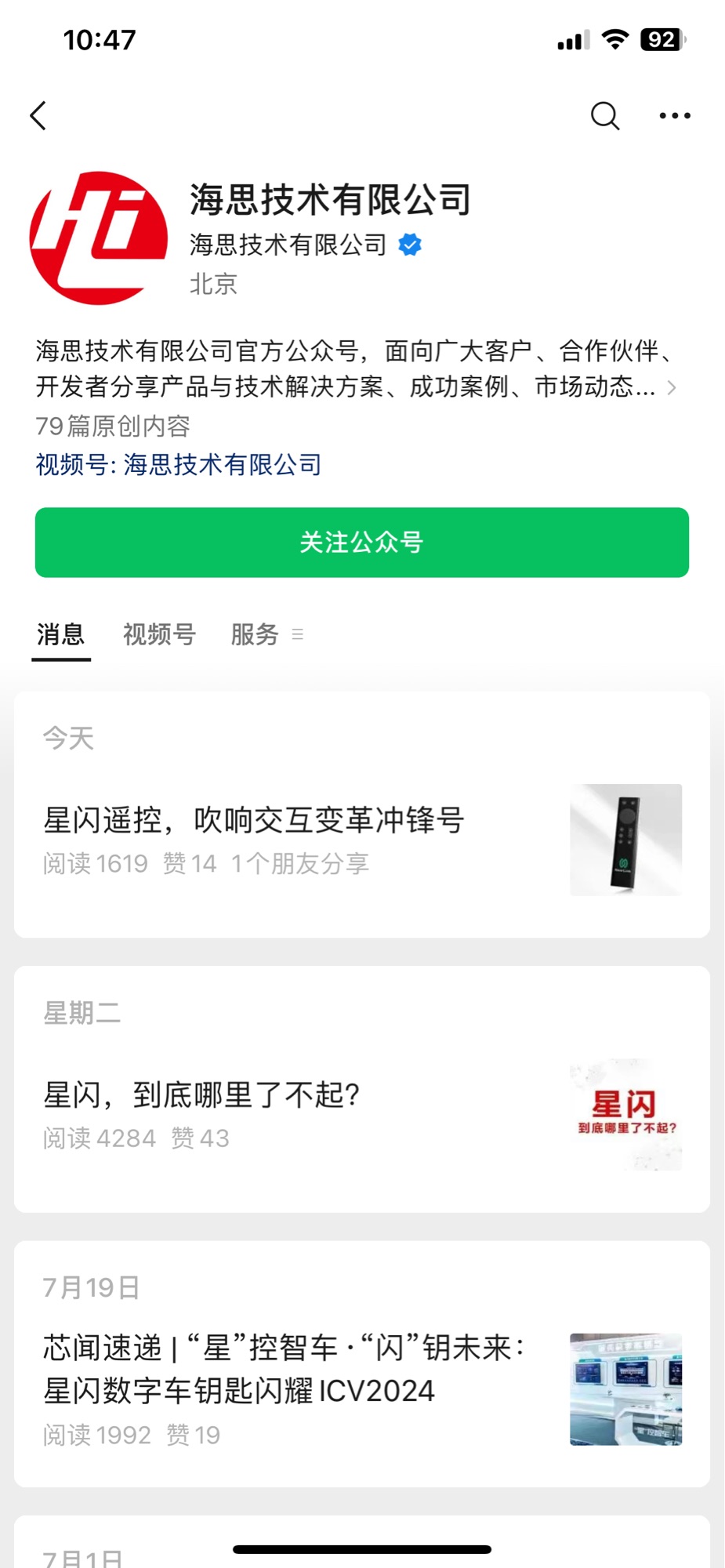Go back using the top-left arrow
Viewport: 725px width, 1568px height.
(38, 116)
